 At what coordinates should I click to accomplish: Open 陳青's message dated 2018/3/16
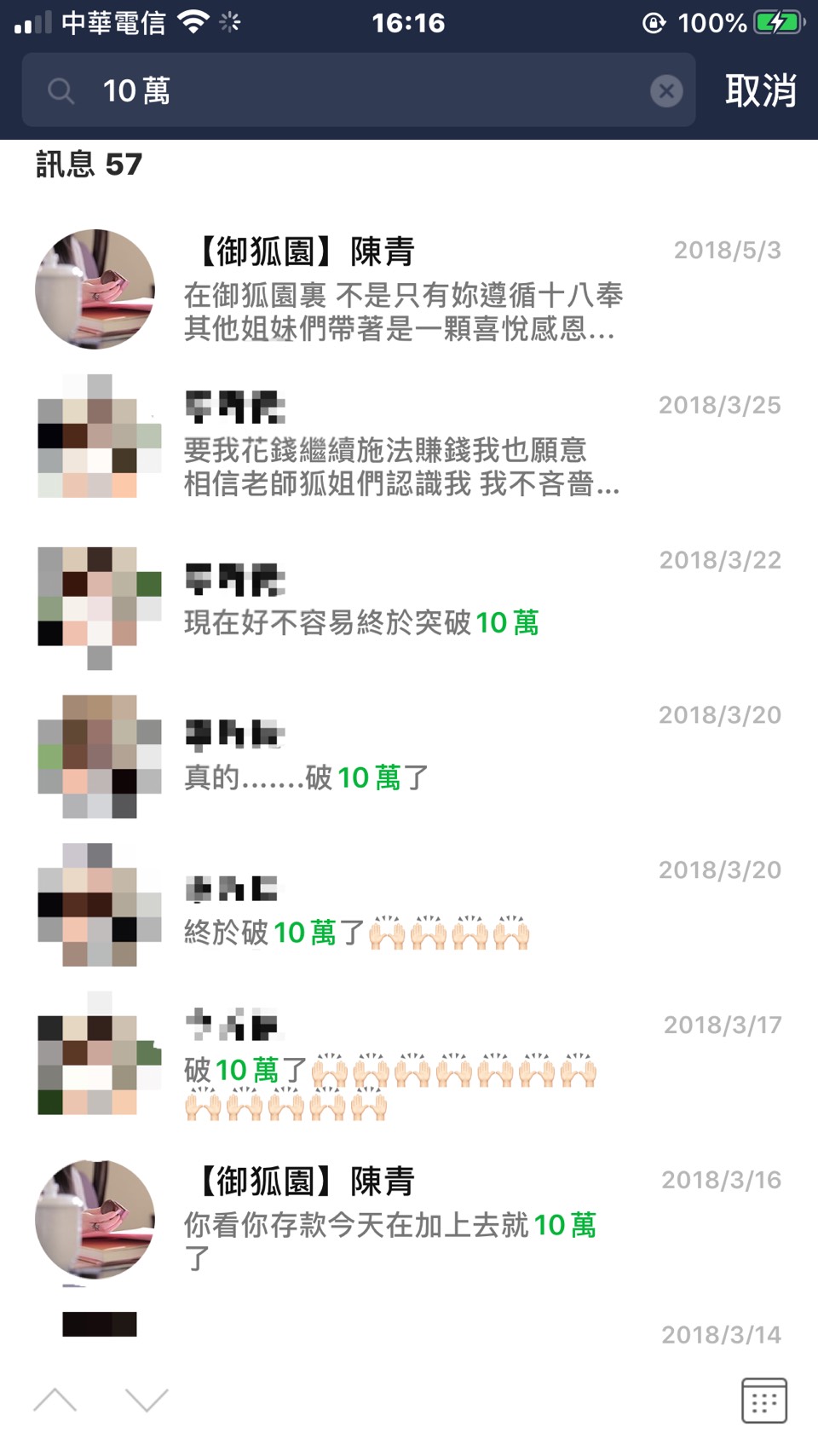point(407,1221)
